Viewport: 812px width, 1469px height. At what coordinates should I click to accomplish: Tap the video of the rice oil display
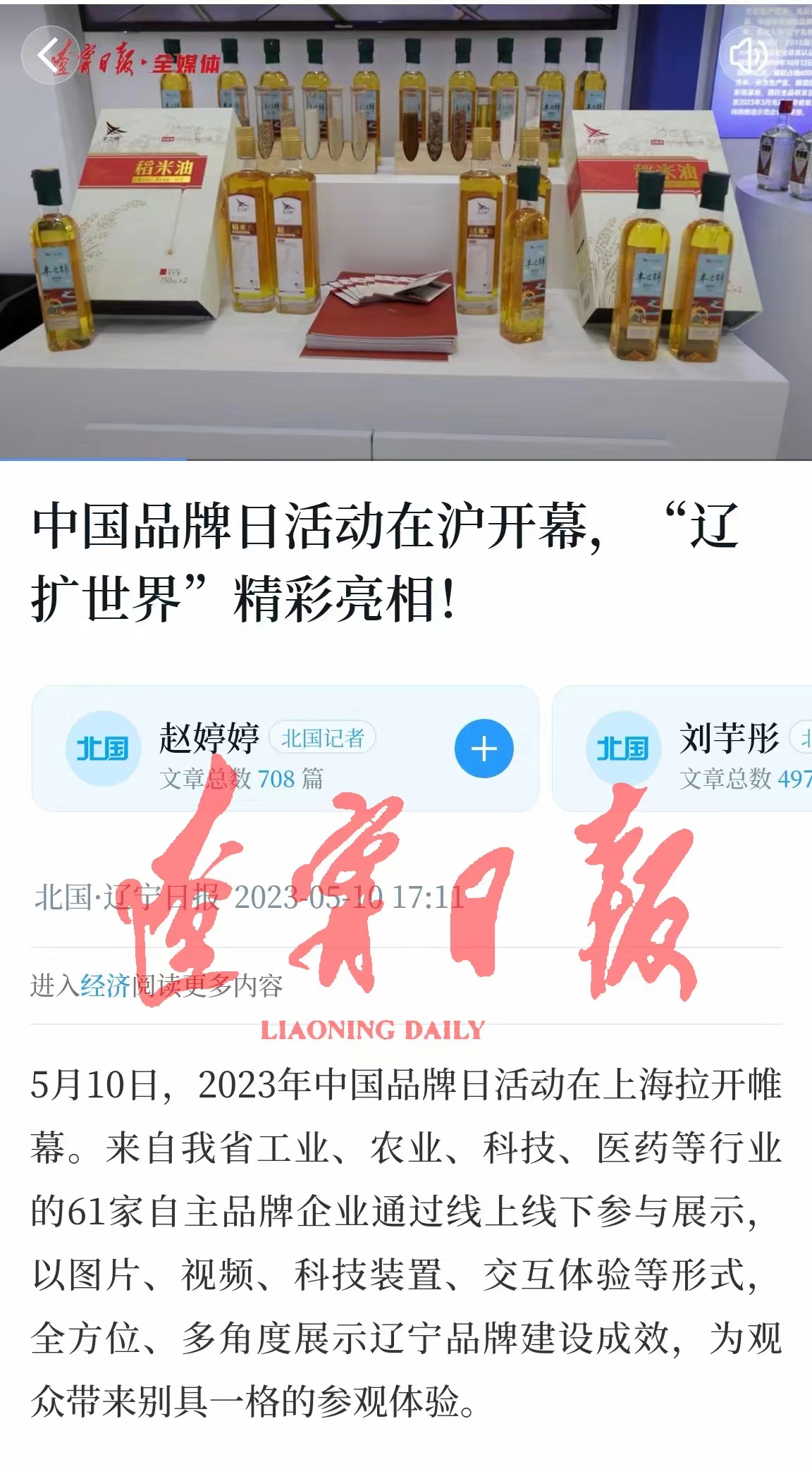(406, 231)
